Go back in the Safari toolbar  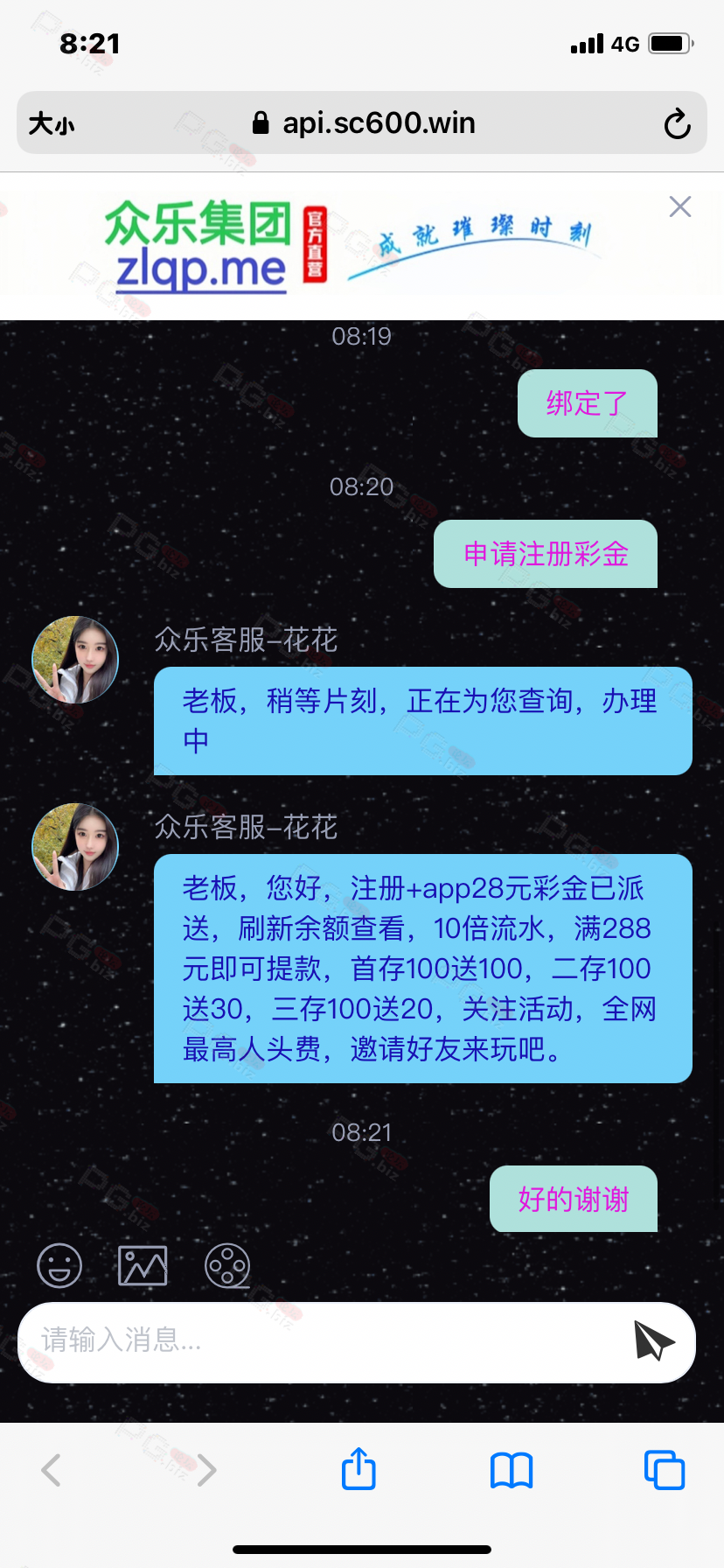point(52,1470)
